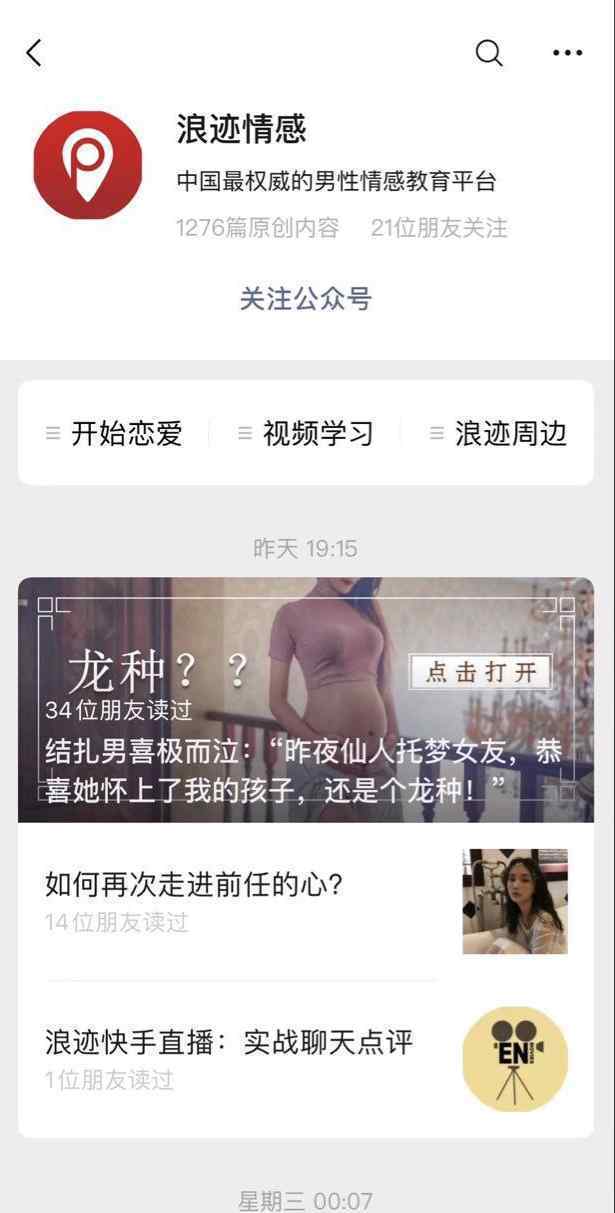Screen dimensions: 615x1213
Task: Open the 浪迹周边 menu
Action: pos(498,433)
